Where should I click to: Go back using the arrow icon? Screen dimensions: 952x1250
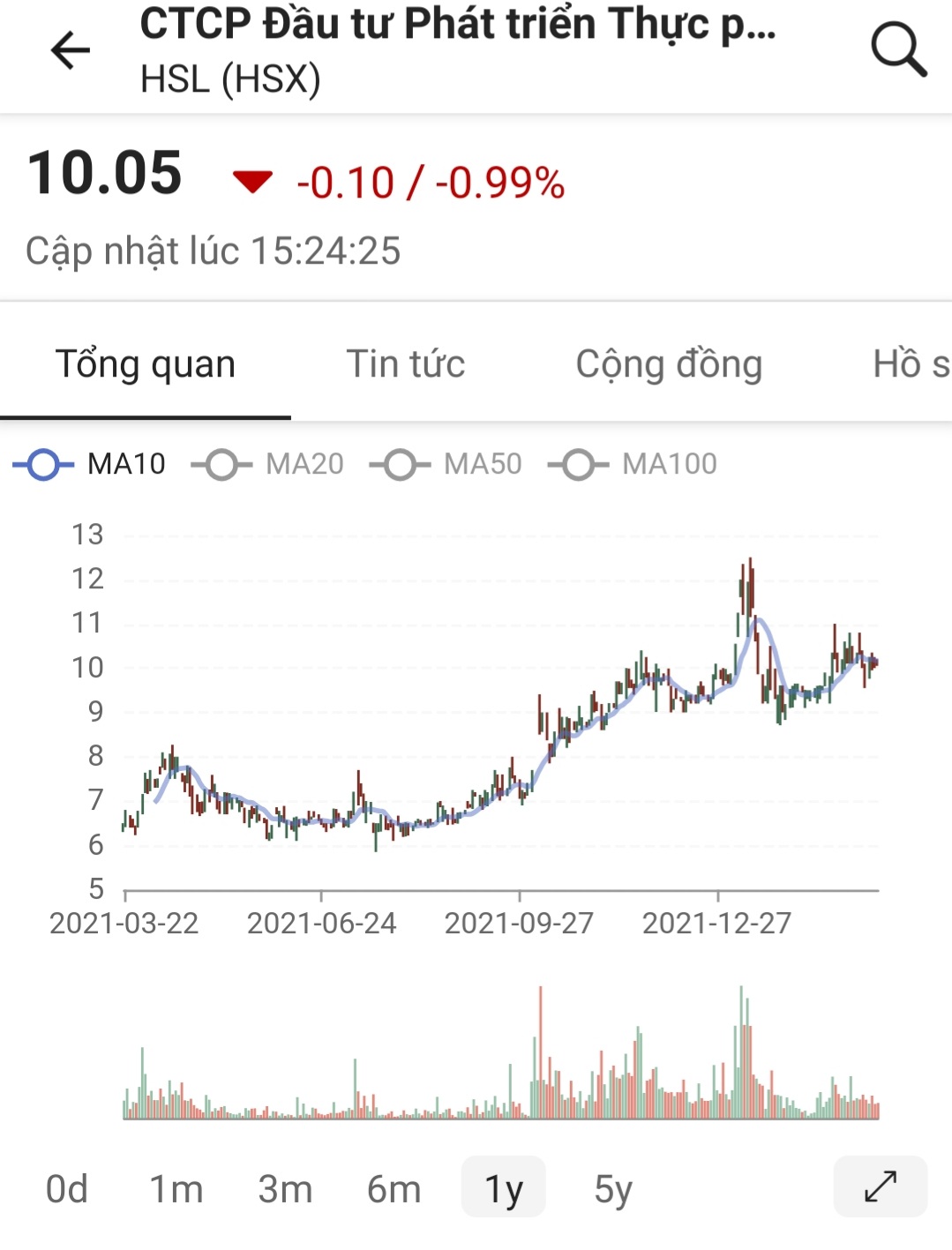(71, 49)
